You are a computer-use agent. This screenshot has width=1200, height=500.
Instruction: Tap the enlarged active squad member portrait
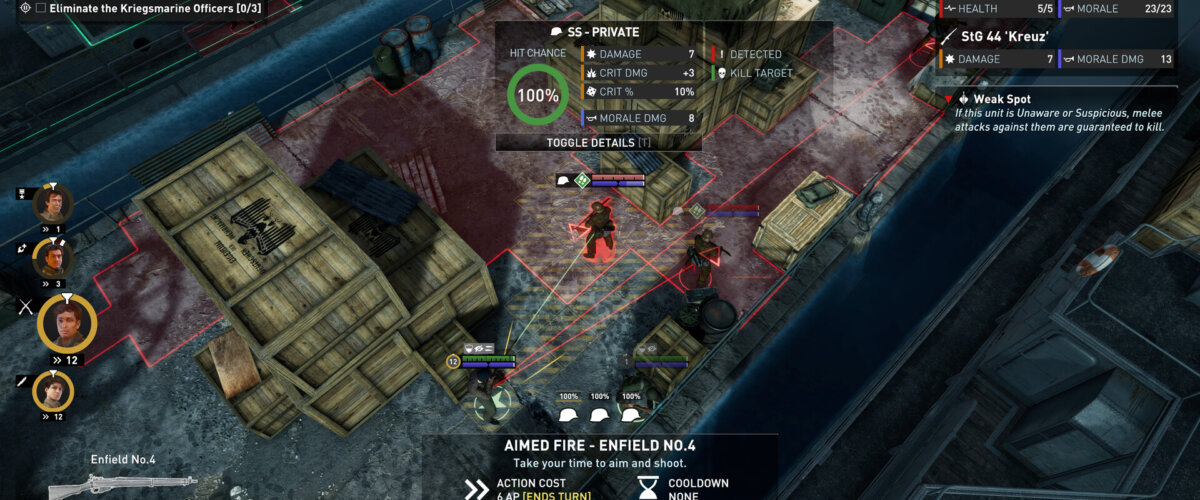pos(66,324)
